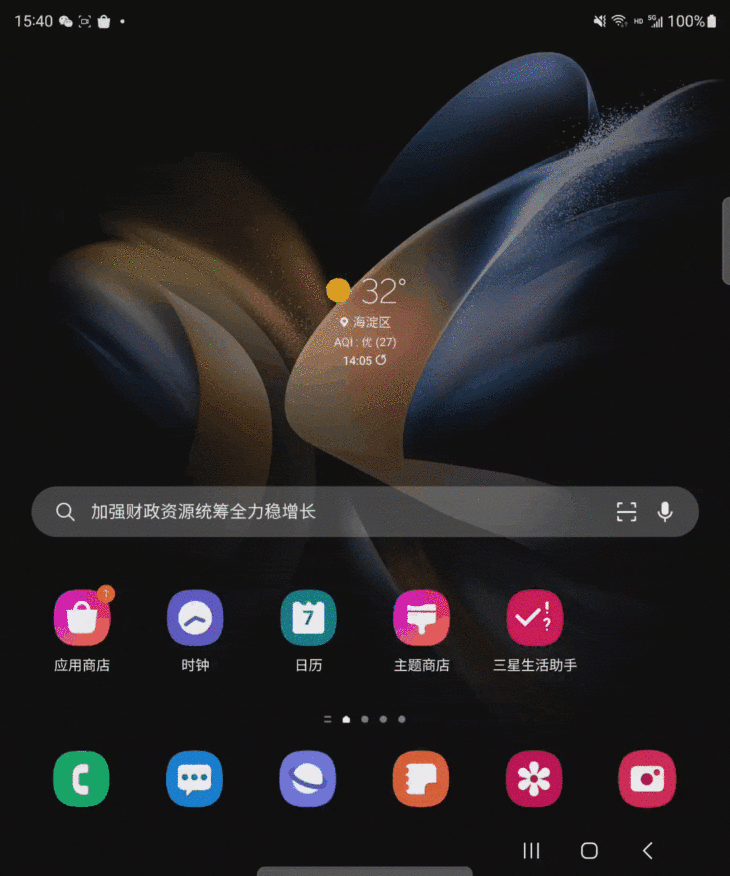Go back using navigation bar arrow
The image size is (730, 876).
pos(647,850)
